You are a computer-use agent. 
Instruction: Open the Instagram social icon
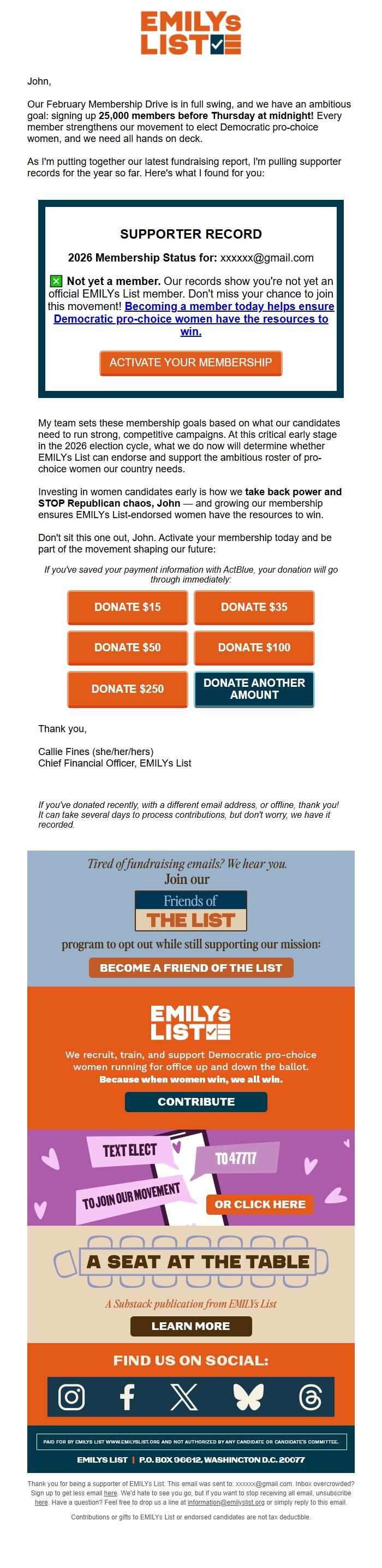point(71,1397)
